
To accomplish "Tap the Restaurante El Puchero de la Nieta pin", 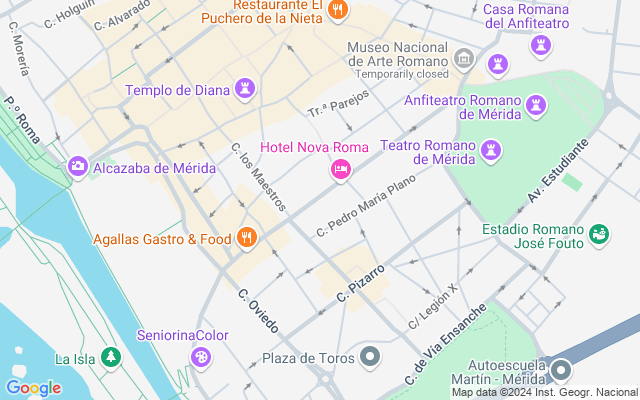I will 338,11.
